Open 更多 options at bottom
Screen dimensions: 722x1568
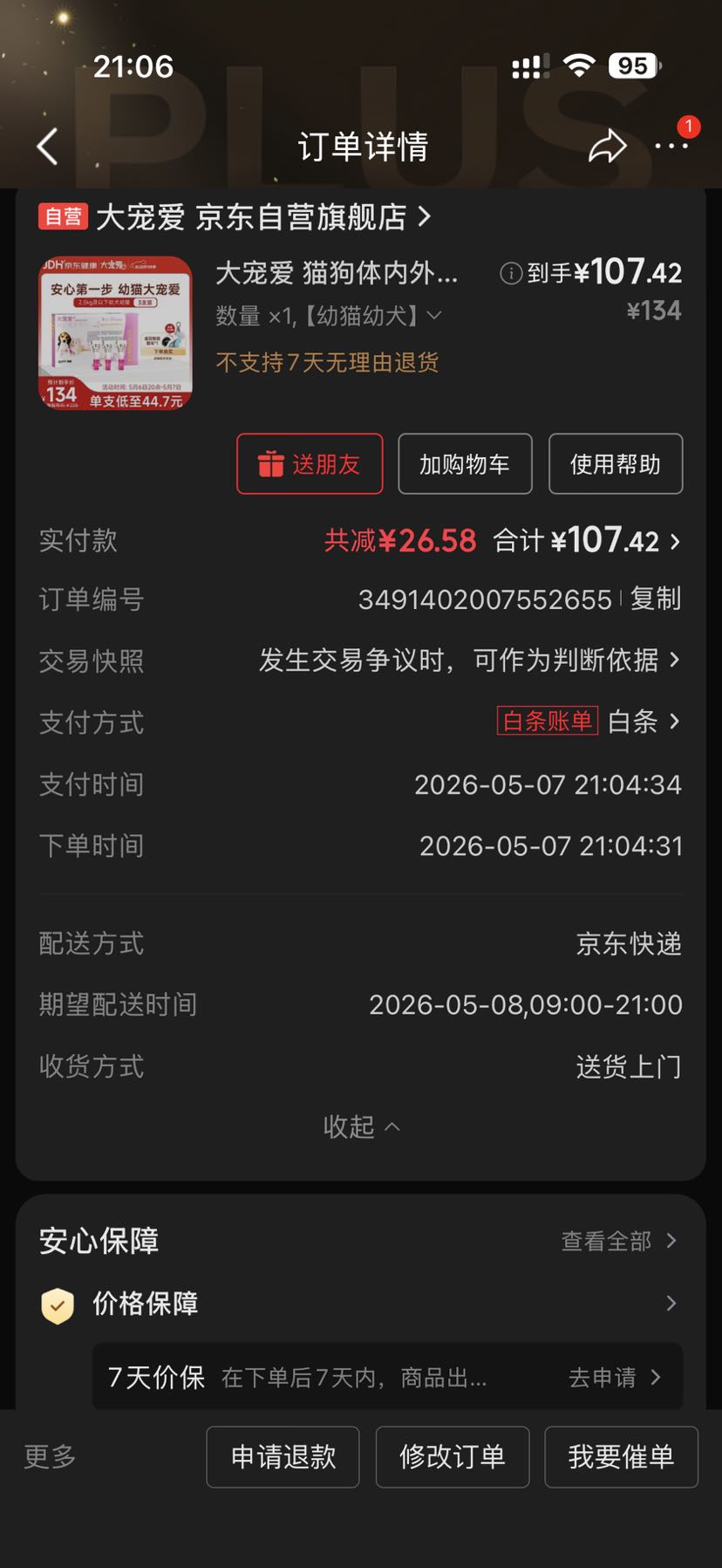[x=50, y=1456]
